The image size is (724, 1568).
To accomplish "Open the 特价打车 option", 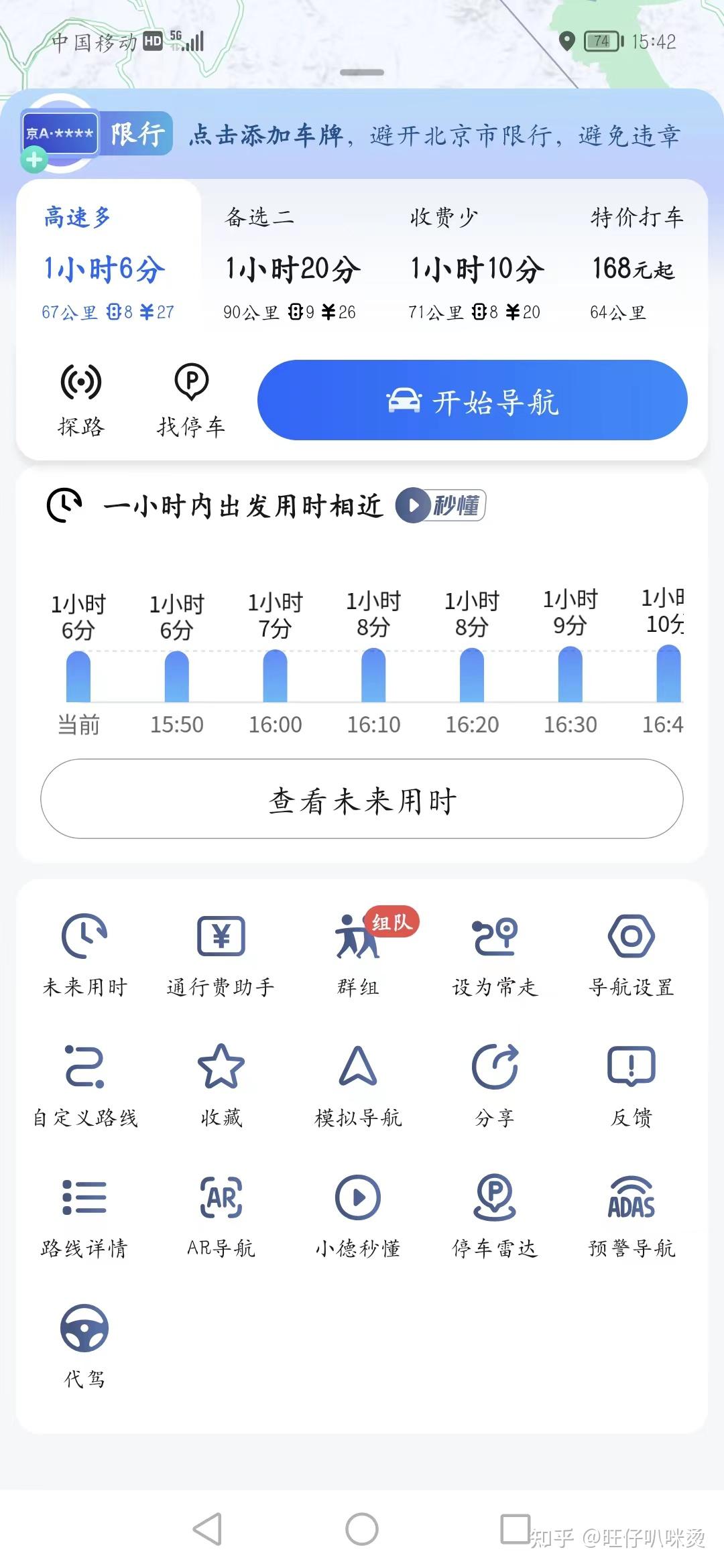I will [636, 263].
